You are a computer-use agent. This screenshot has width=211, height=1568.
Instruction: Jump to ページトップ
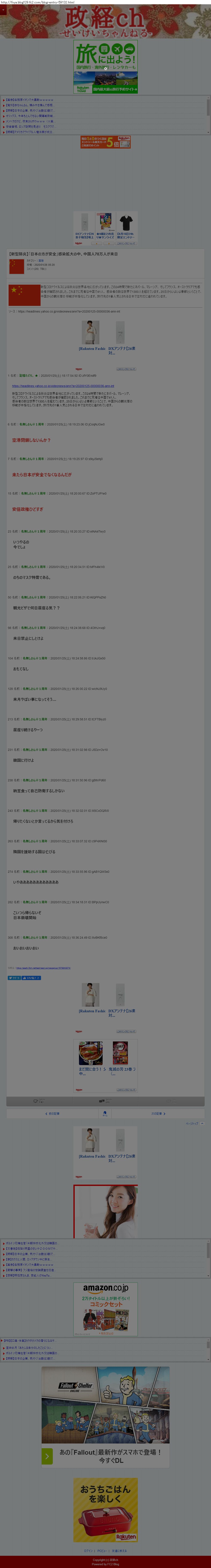coord(192,1123)
